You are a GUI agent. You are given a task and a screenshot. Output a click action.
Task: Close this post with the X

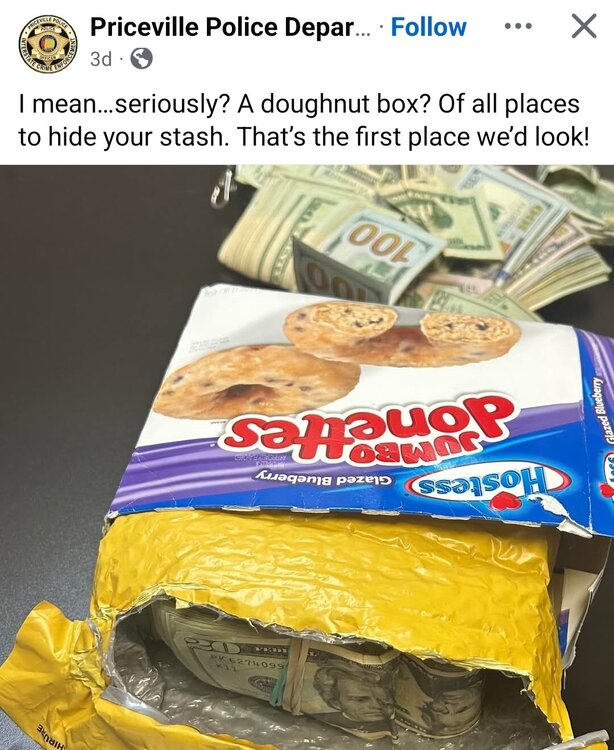tap(584, 27)
